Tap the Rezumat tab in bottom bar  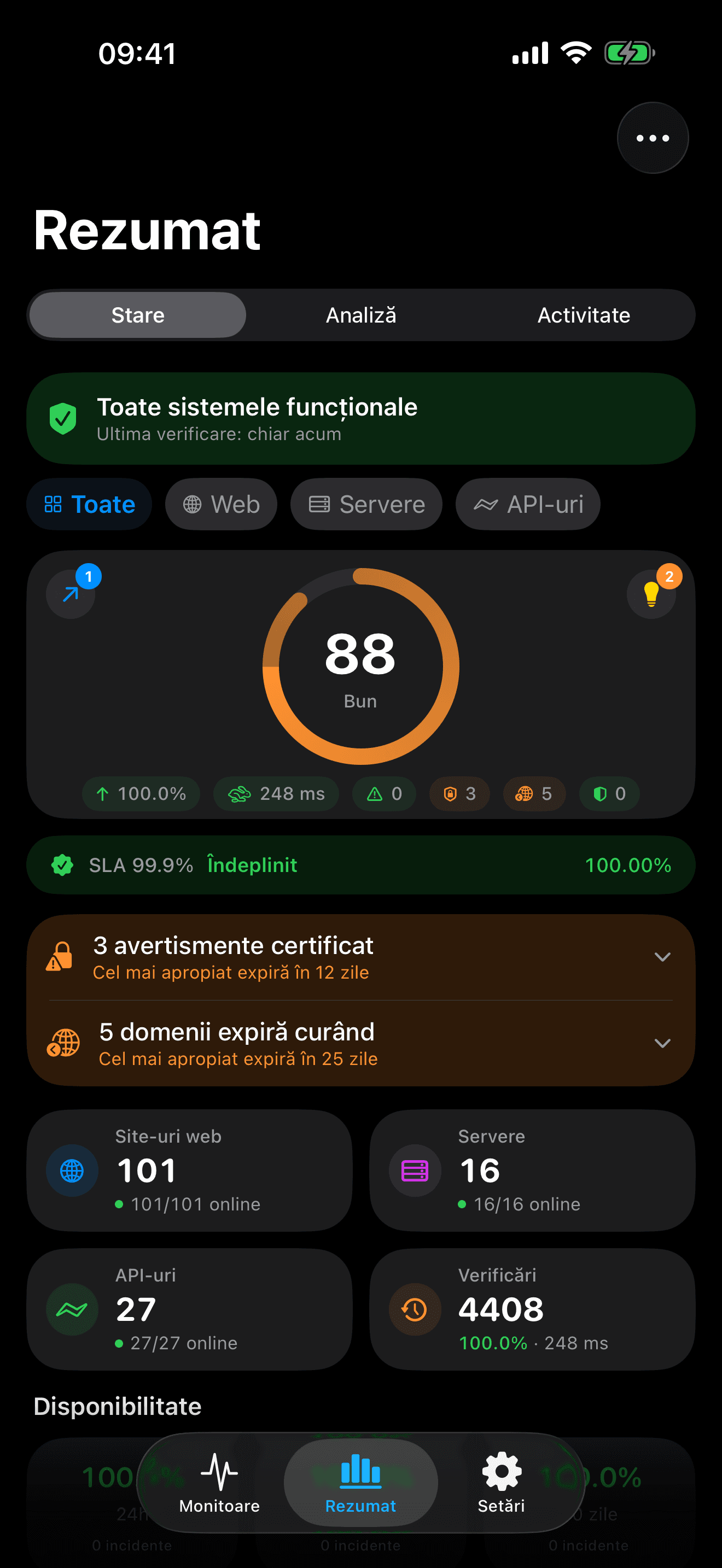[360, 1482]
